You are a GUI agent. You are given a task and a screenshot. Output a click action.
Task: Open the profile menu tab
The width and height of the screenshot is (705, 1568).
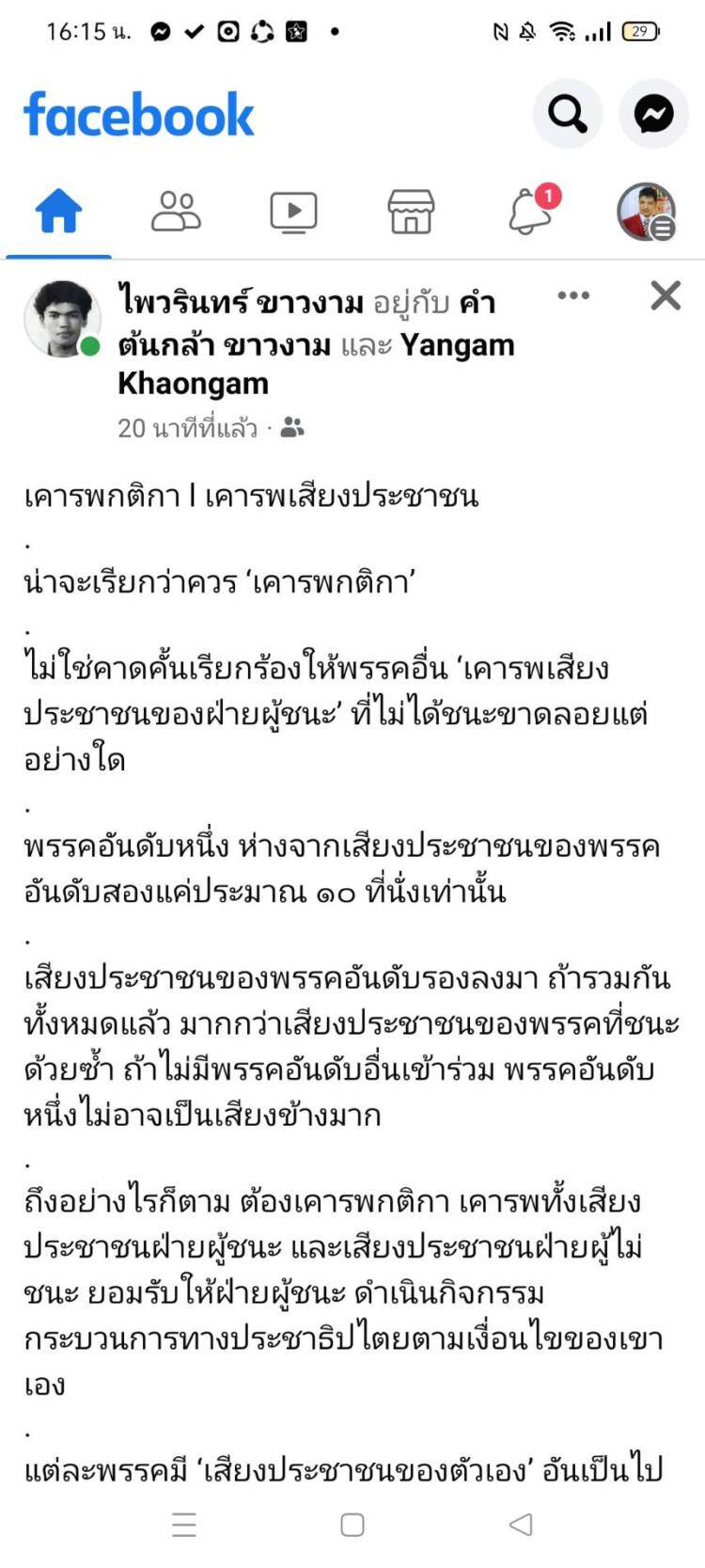pos(647,212)
